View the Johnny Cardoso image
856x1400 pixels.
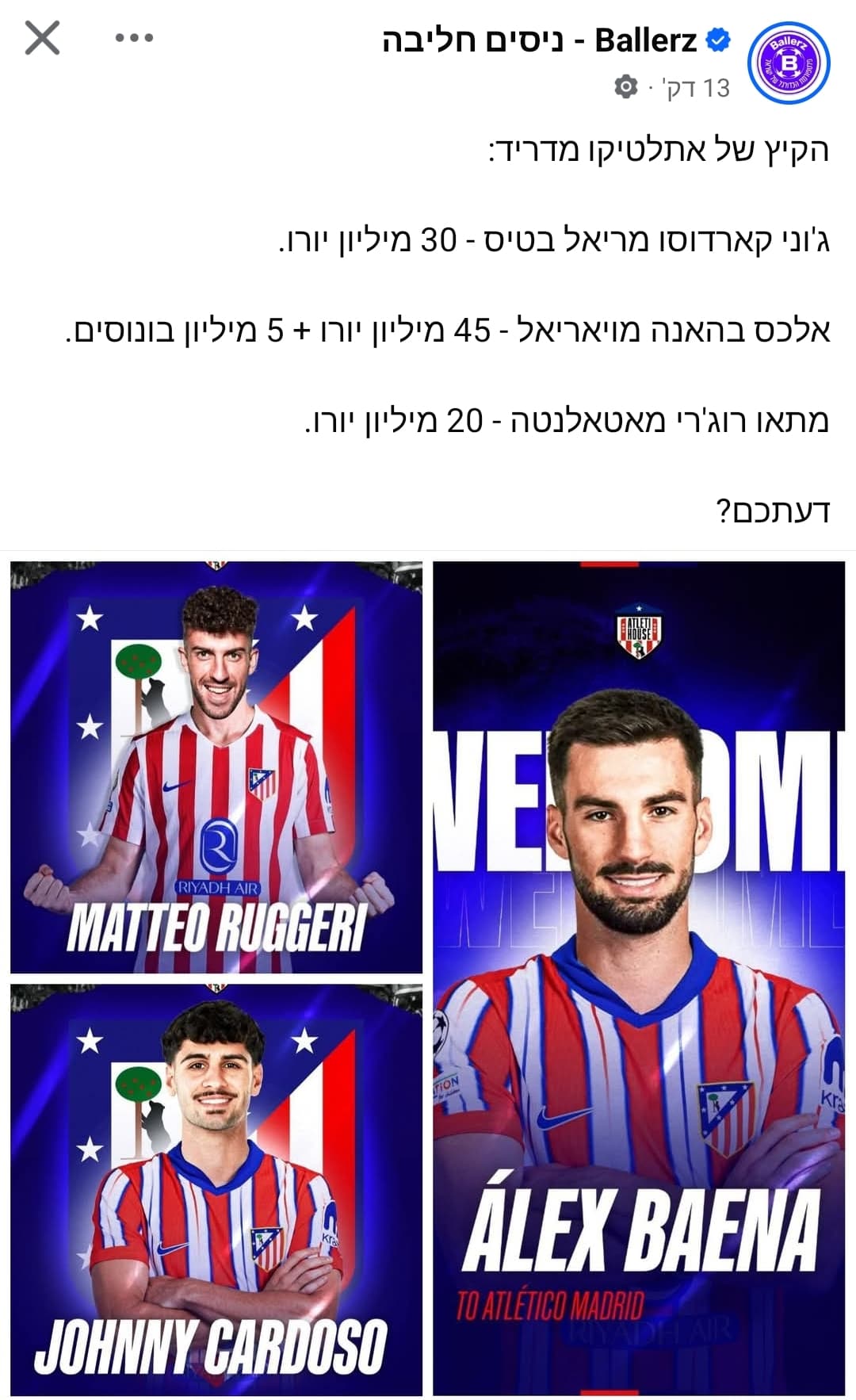pyautogui.click(x=216, y=1189)
